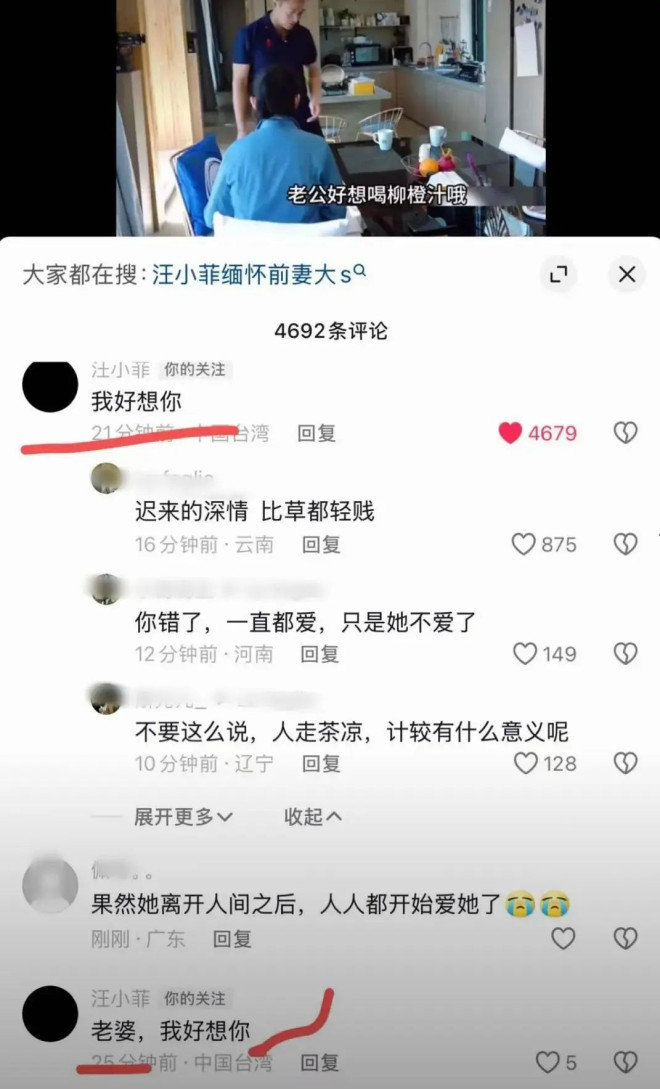Expand the comments panel to full screen
The width and height of the screenshot is (660, 1089).
558,274
